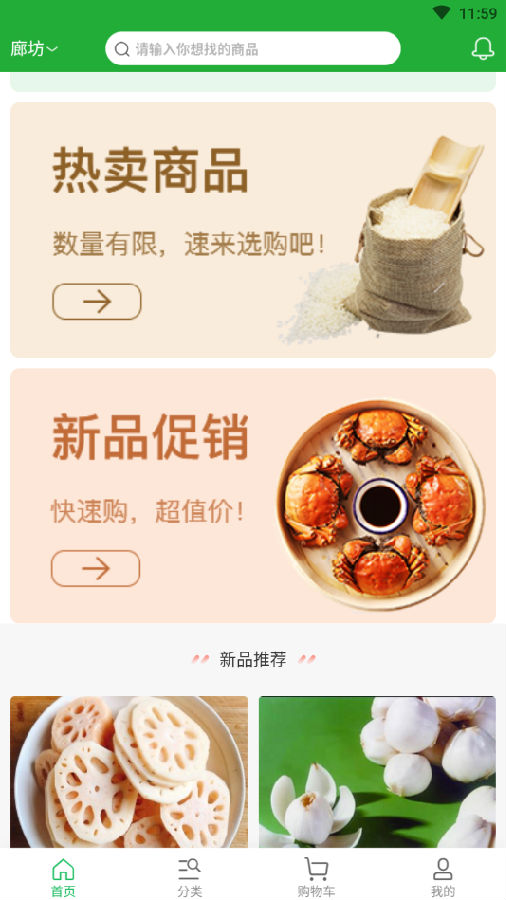The width and height of the screenshot is (506, 900).
Task: Switch to the 分类 tab
Action: pos(189,876)
